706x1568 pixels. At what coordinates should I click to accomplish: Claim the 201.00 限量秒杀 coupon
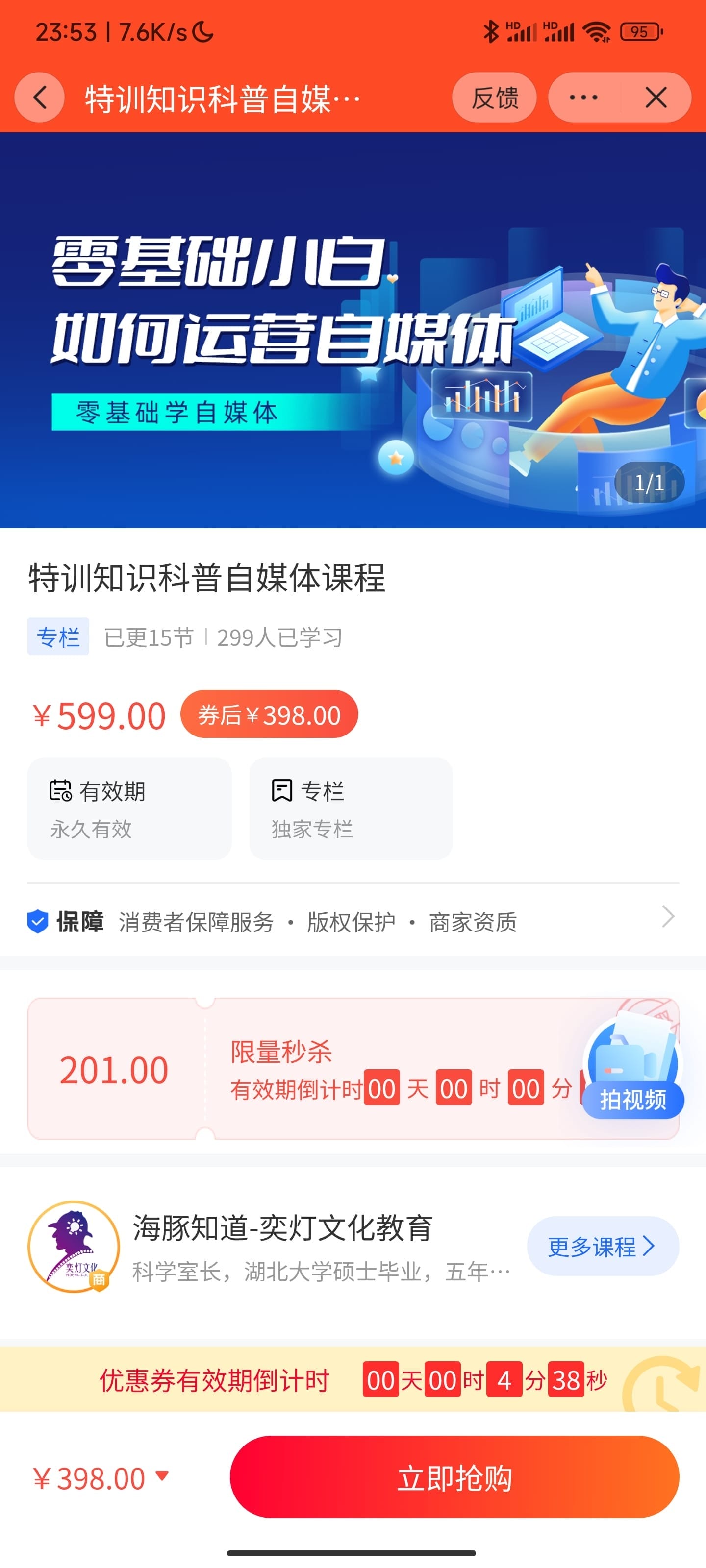point(304,1068)
